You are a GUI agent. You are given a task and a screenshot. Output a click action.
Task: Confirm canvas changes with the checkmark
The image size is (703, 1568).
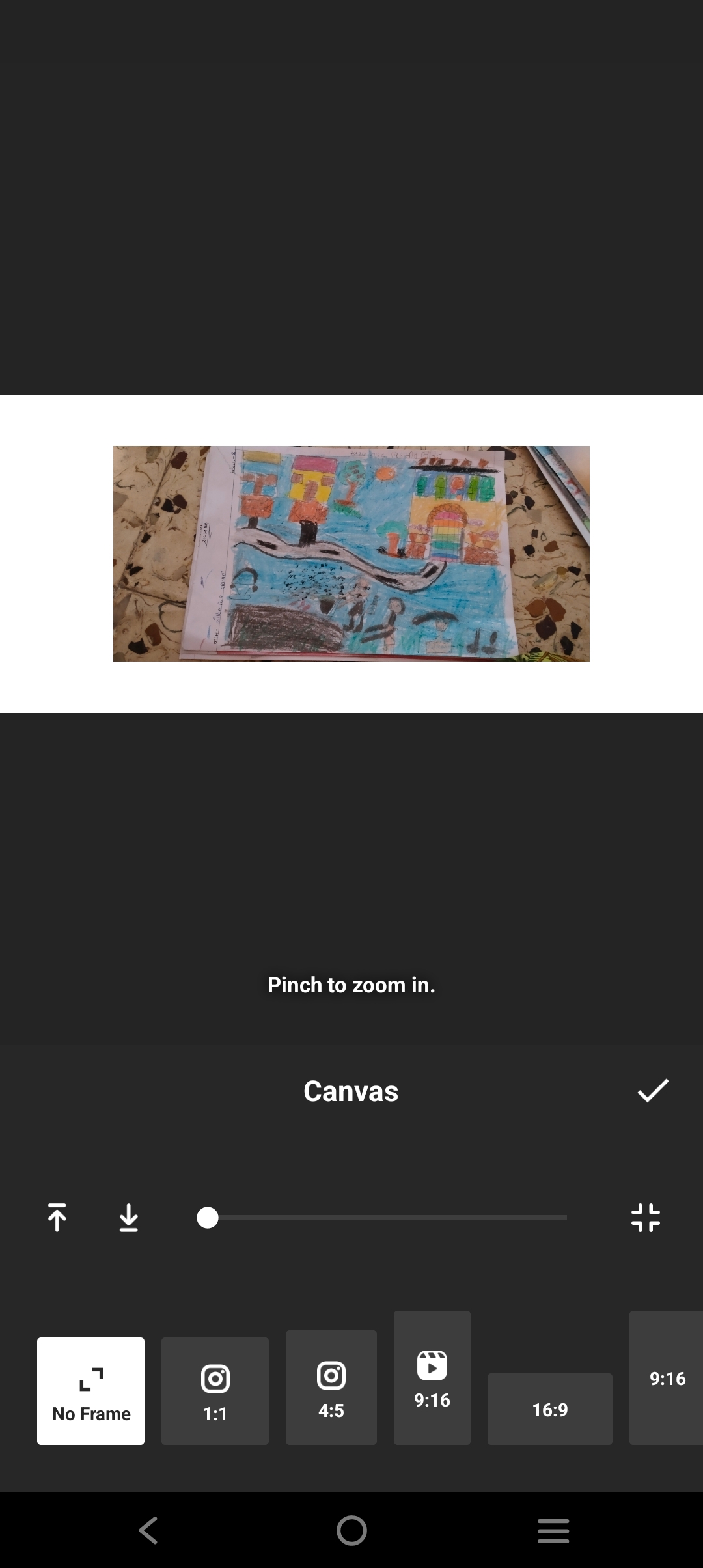click(x=653, y=1091)
